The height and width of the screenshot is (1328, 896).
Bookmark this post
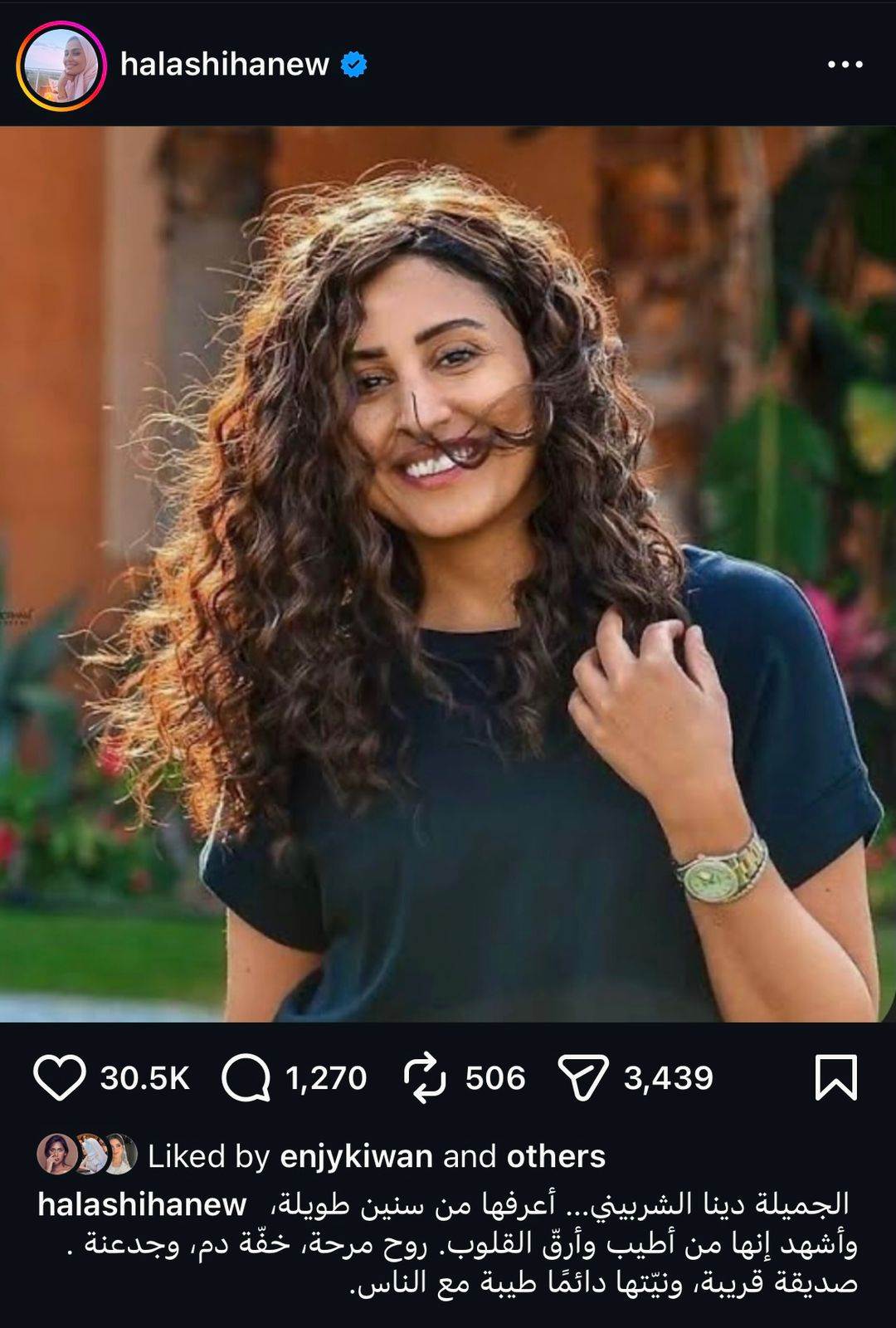tap(836, 1078)
